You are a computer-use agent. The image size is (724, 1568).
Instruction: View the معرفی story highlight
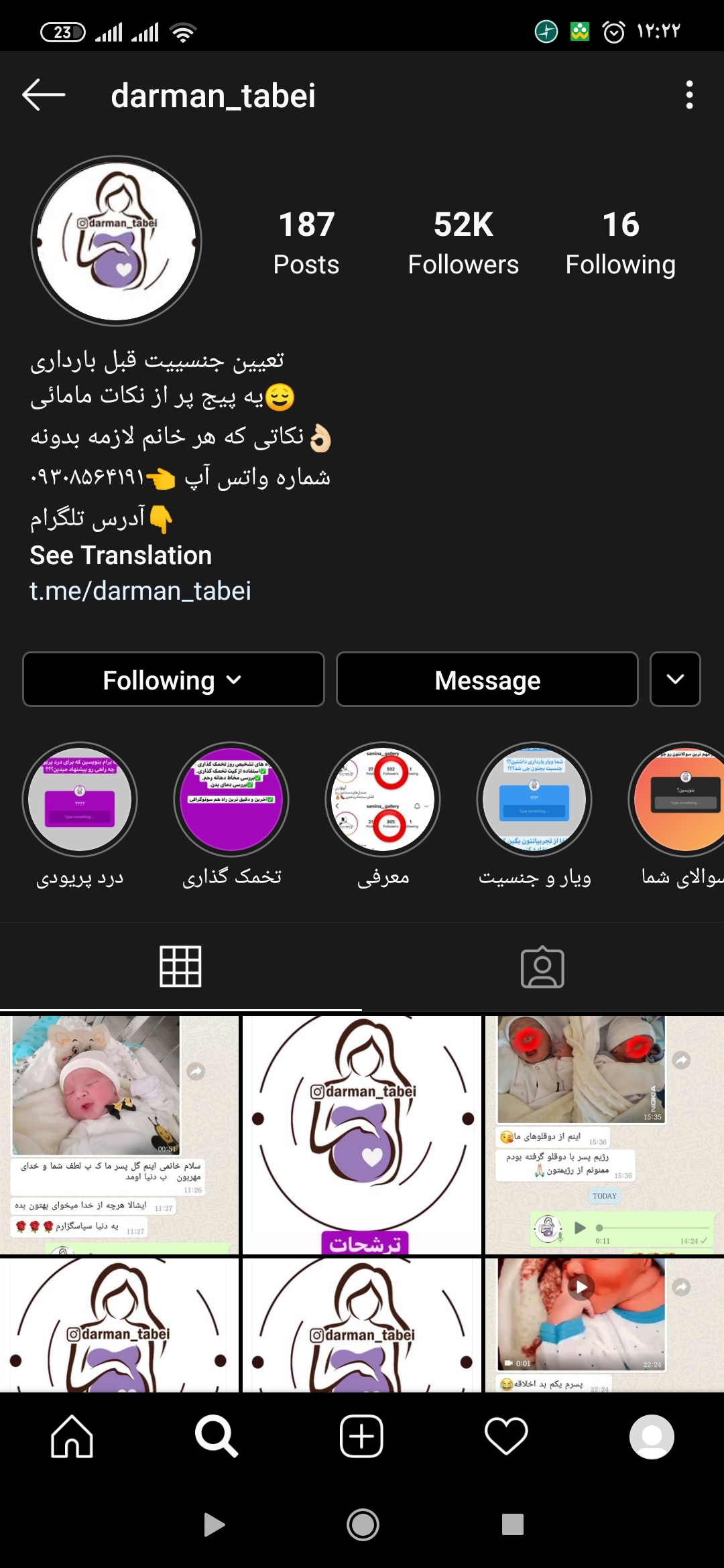click(383, 799)
